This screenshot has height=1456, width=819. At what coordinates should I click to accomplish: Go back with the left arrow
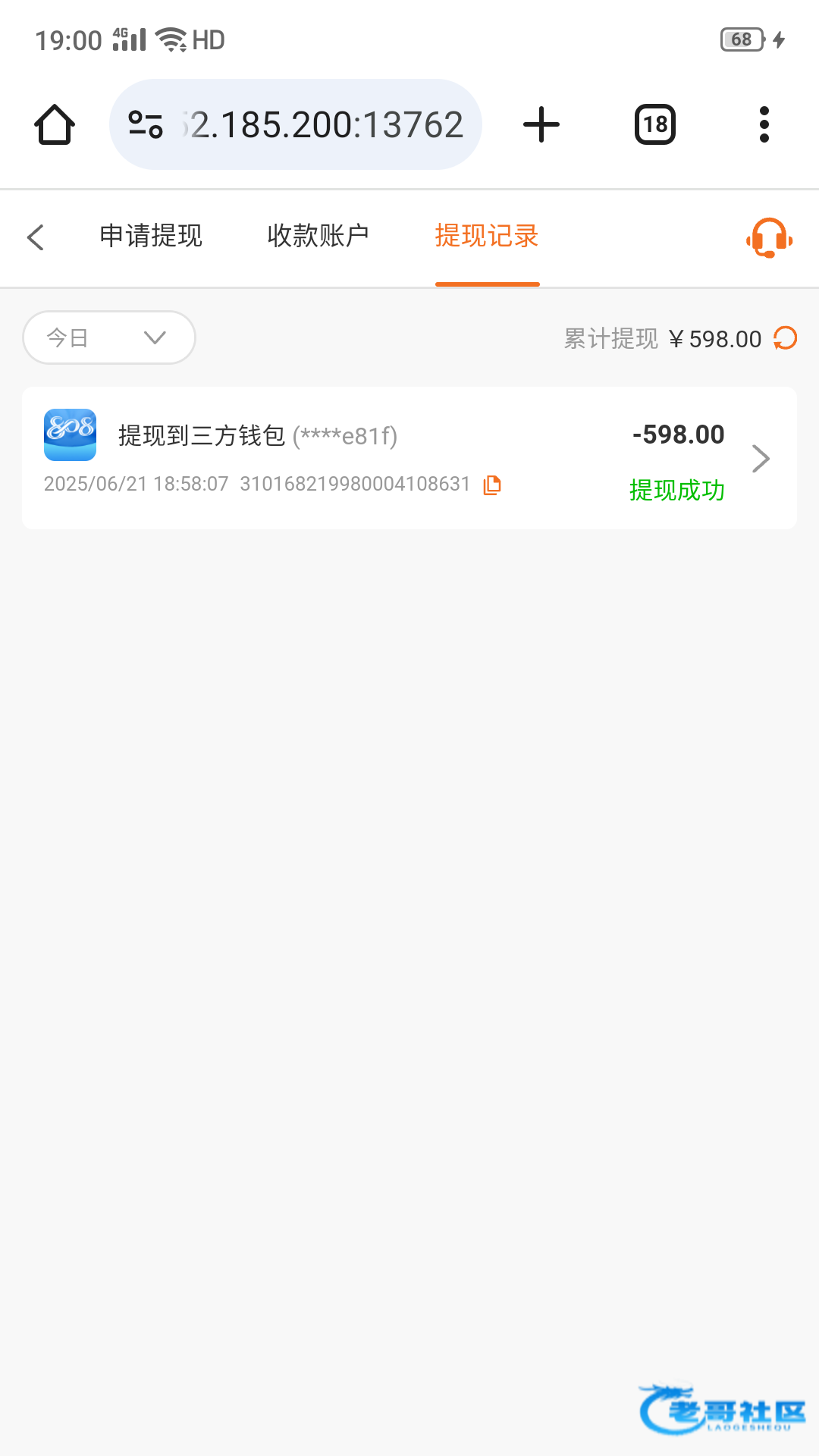pos(36,237)
